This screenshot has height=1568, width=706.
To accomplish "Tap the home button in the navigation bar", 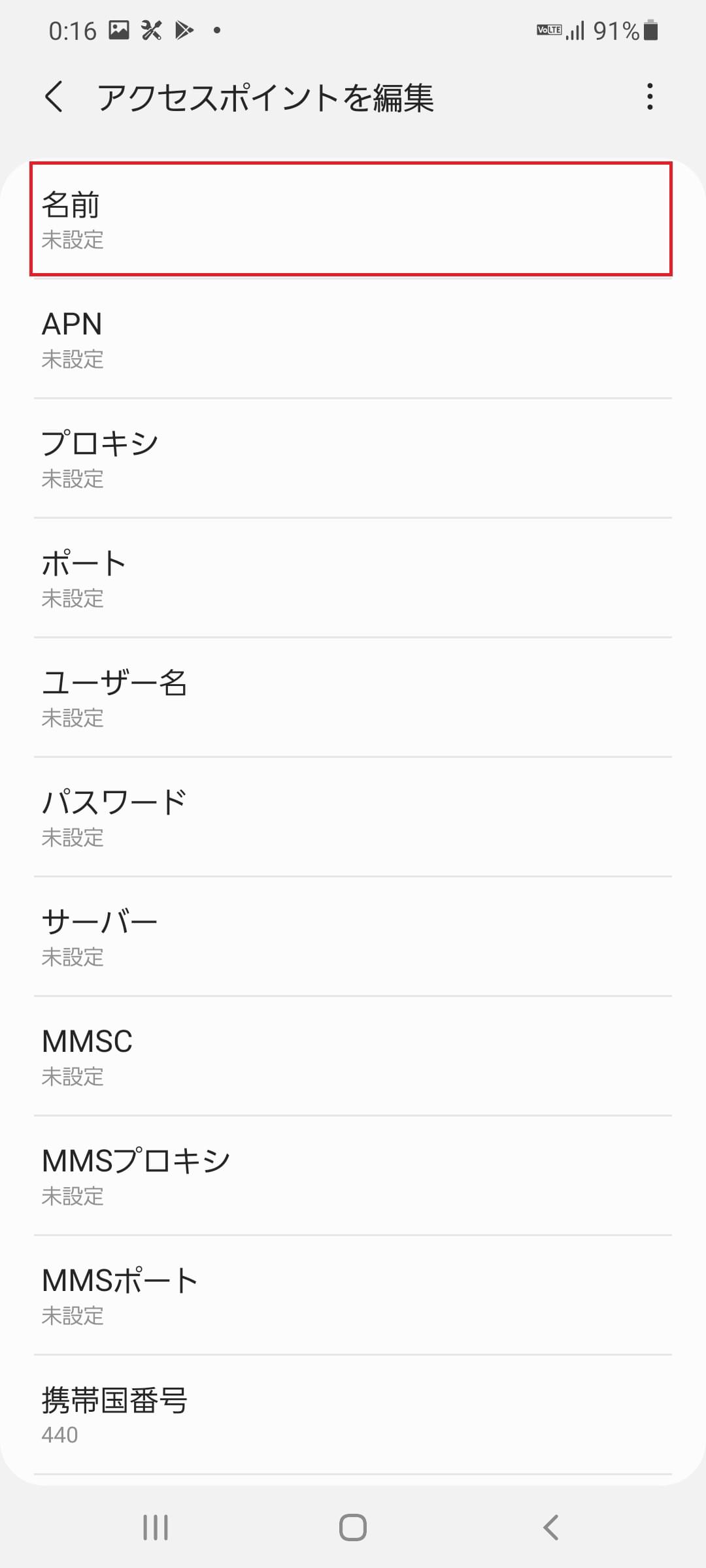I will click(353, 1527).
